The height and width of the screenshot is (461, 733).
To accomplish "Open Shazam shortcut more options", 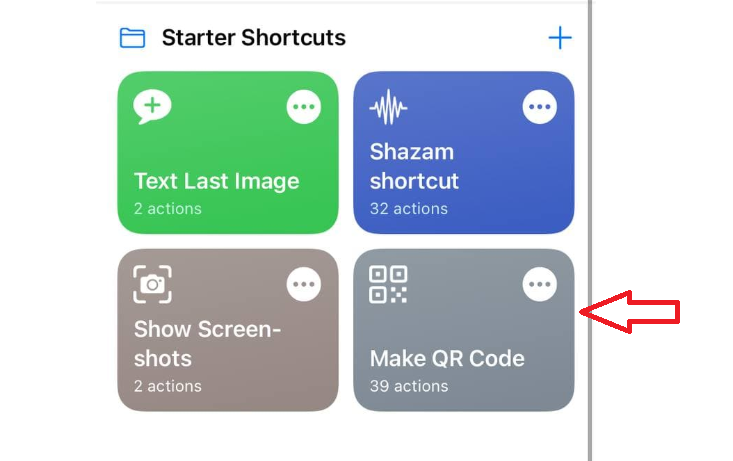I will click(540, 107).
